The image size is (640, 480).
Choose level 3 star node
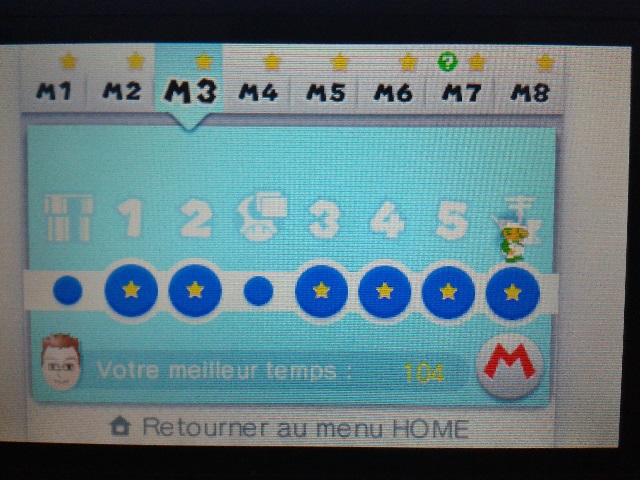(322, 291)
